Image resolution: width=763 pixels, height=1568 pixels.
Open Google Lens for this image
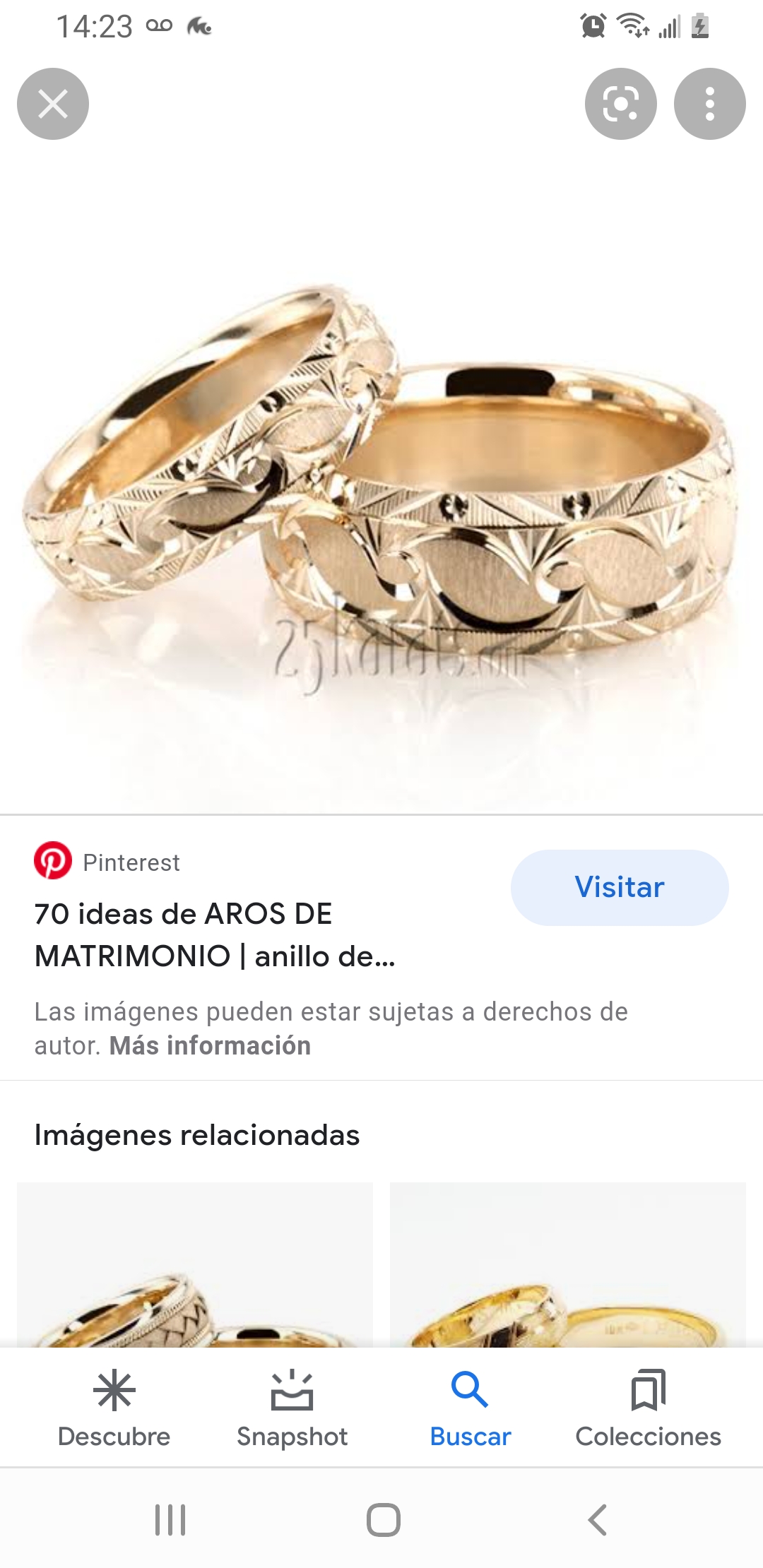pyautogui.click(x=621, y=104)
